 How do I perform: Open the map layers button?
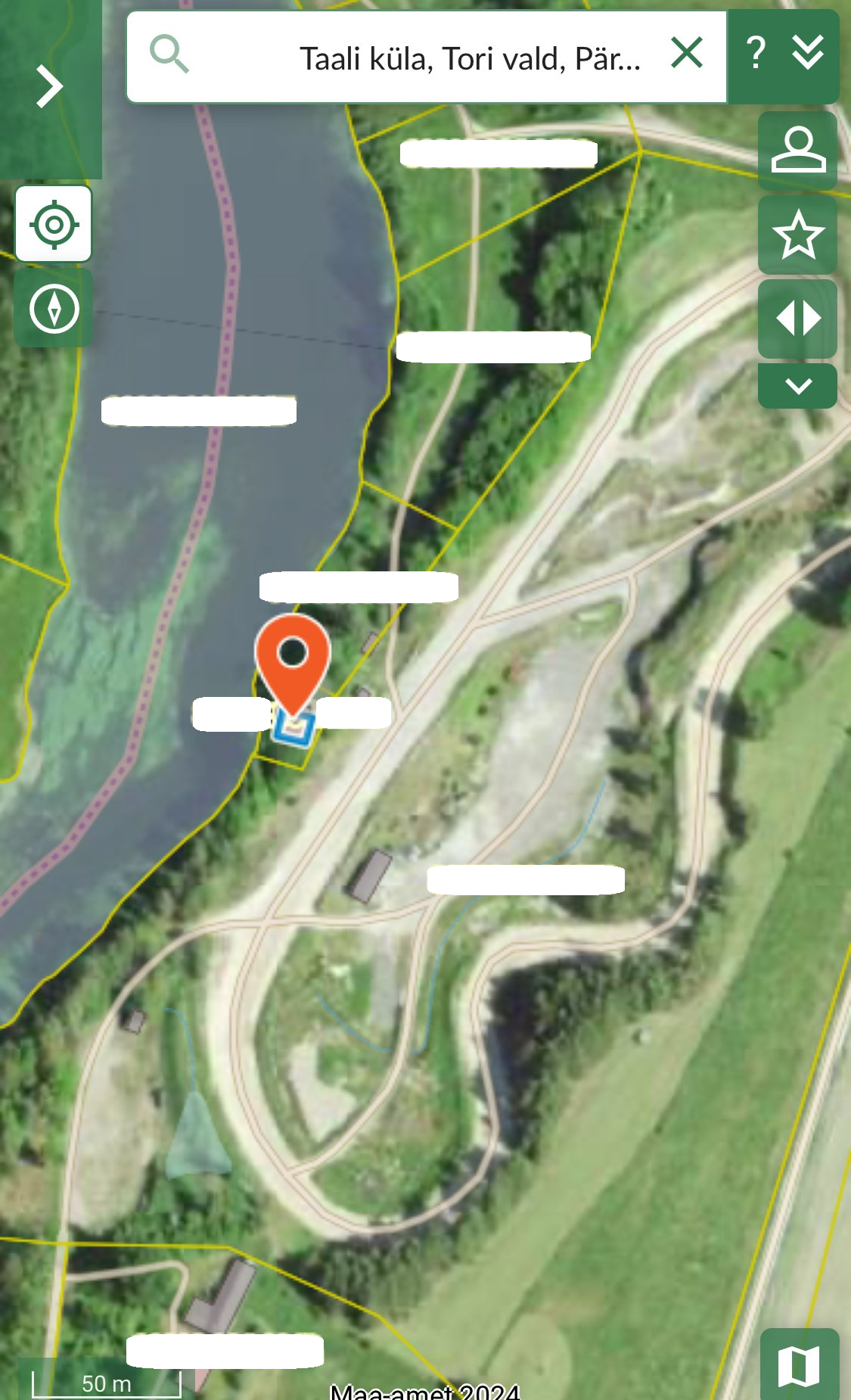pos(799,1367)
